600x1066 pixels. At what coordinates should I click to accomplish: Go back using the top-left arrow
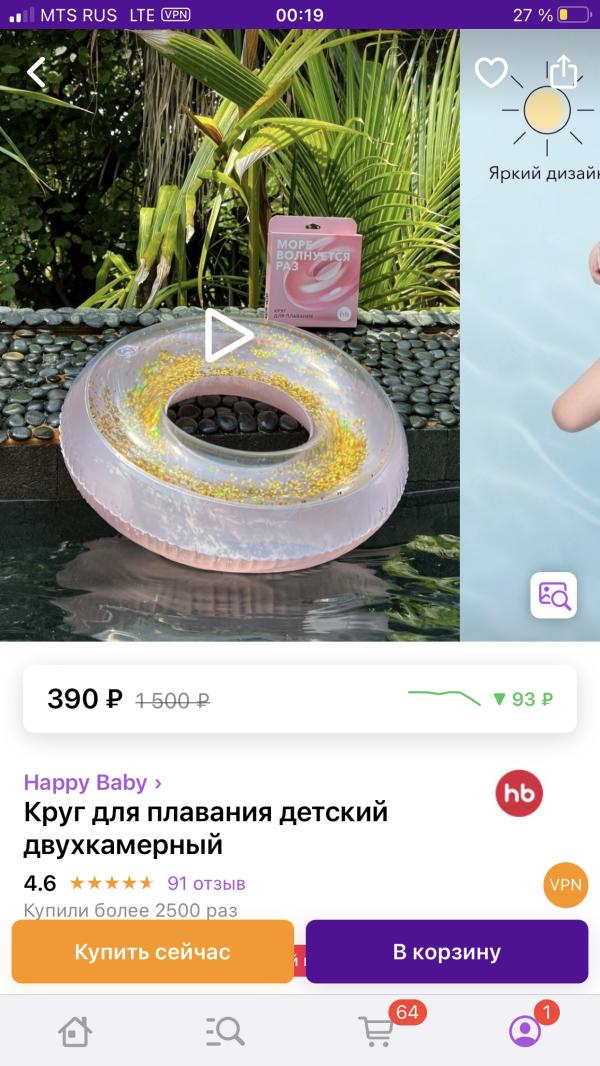[37, 72]
